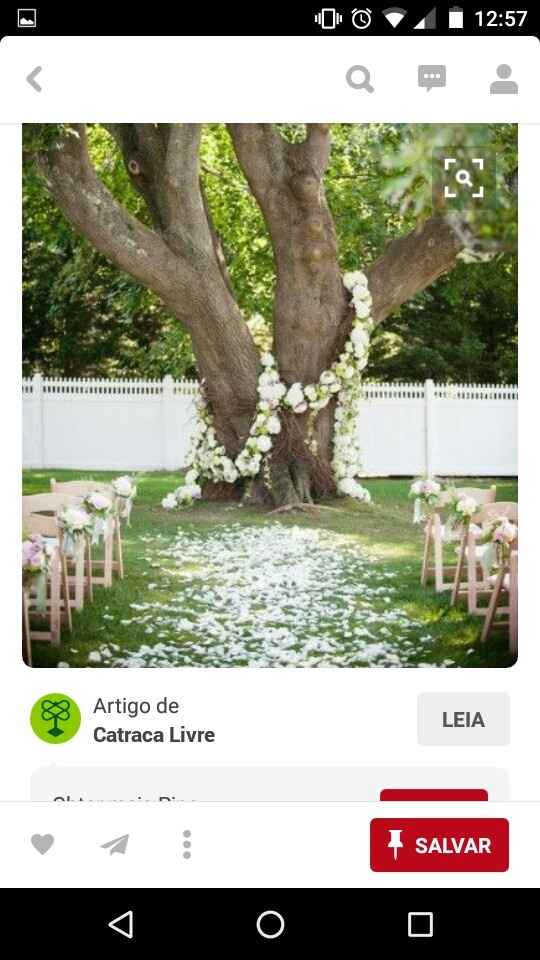
Task: Tap the LEIA button
Action: pos(463,719)
